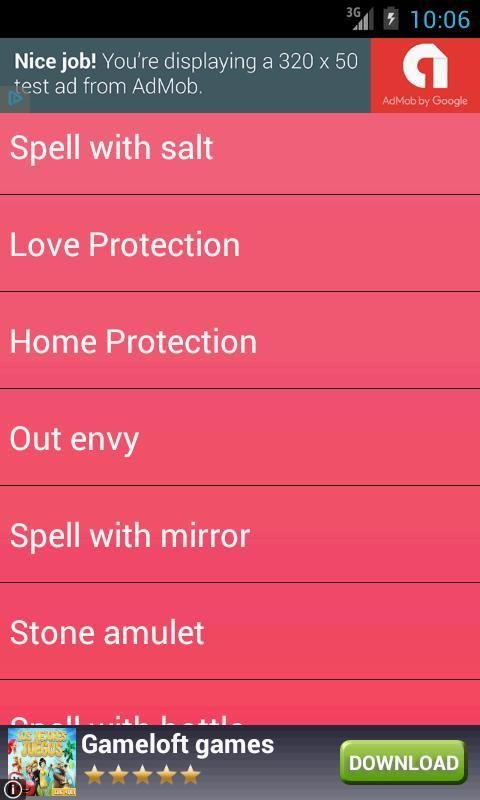480x800 pixels.
Task: Open Home Protection spell
Action: (240, 340)
